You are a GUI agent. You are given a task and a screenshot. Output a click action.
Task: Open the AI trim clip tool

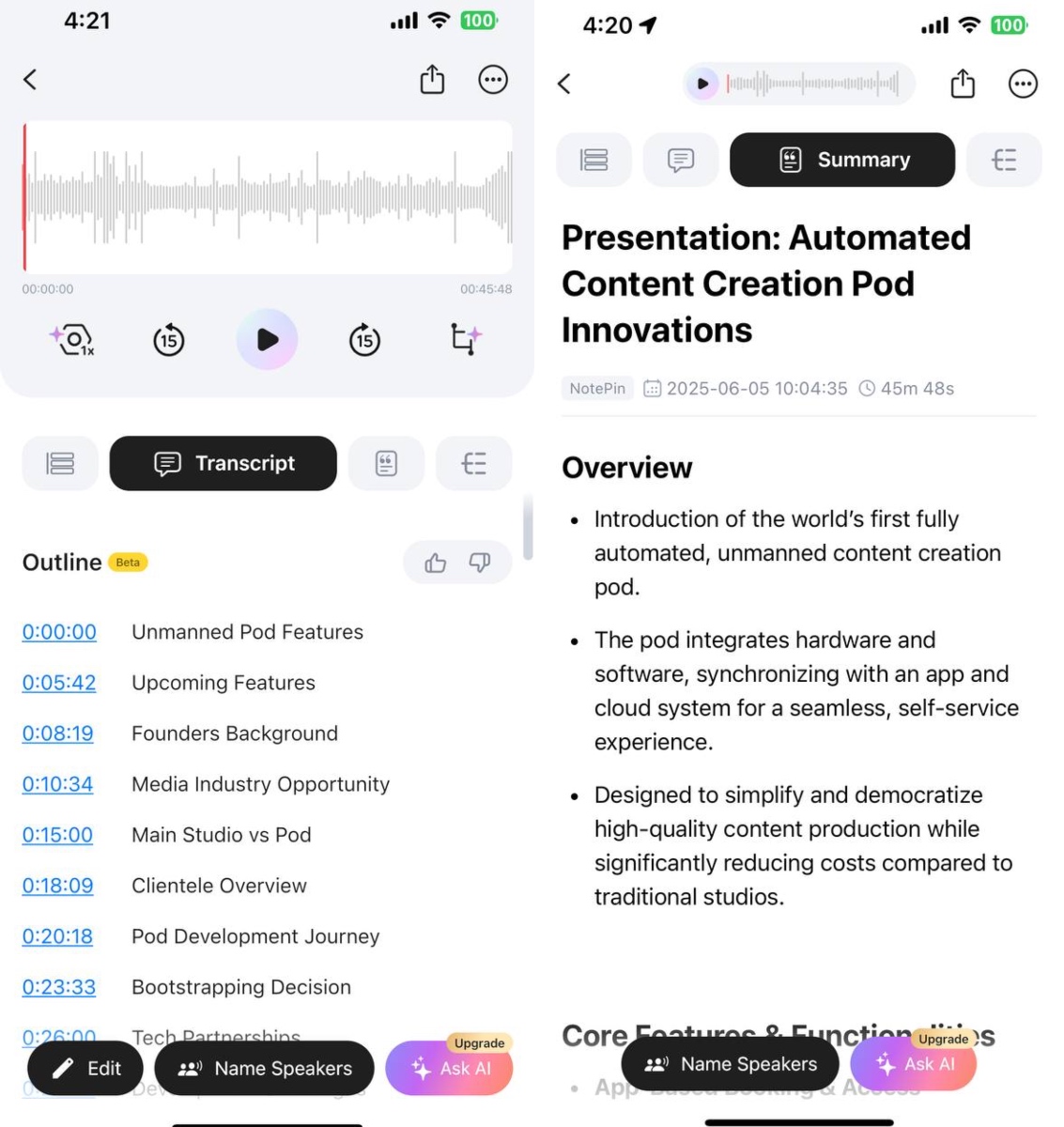[x=465, y=338]
